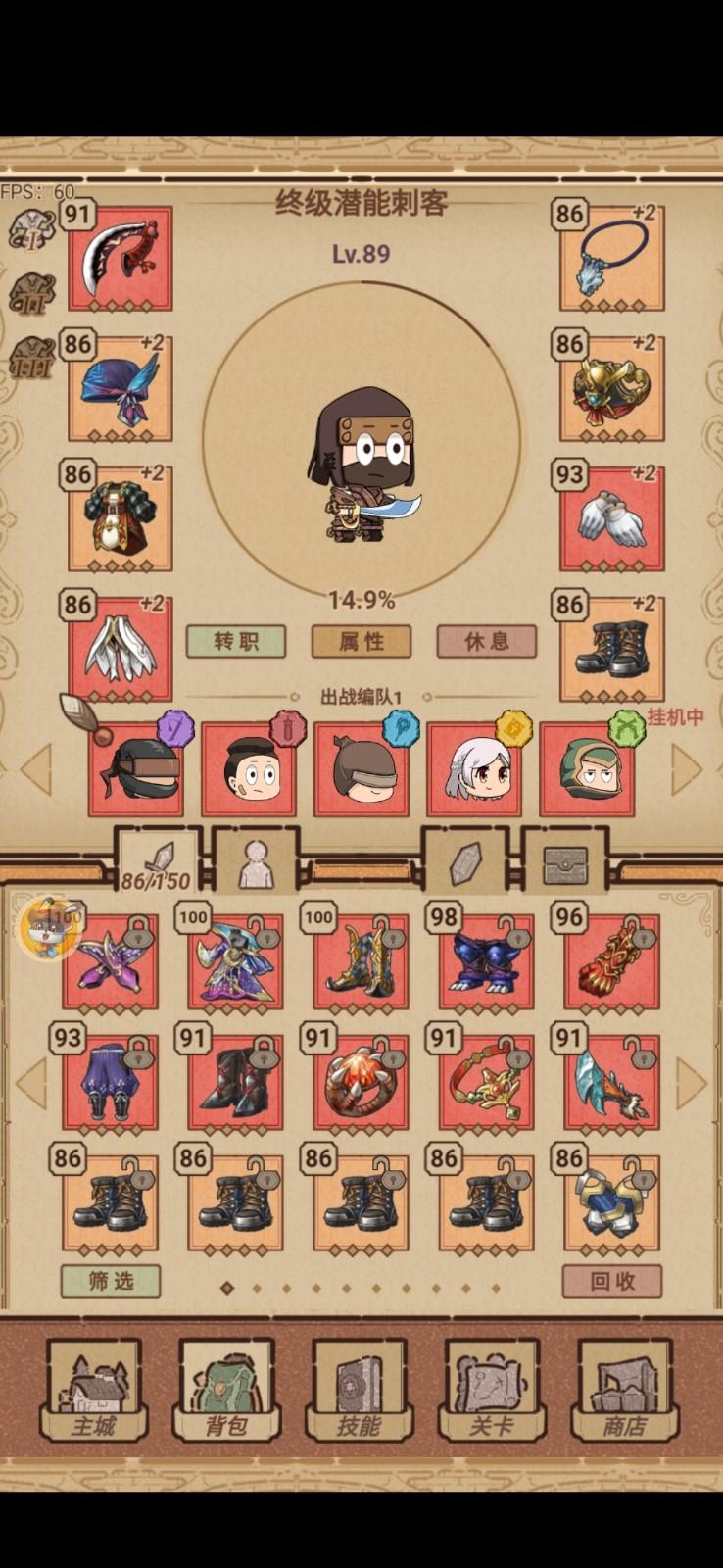Go to next inventory page arrow

(x=691, y=1084)
